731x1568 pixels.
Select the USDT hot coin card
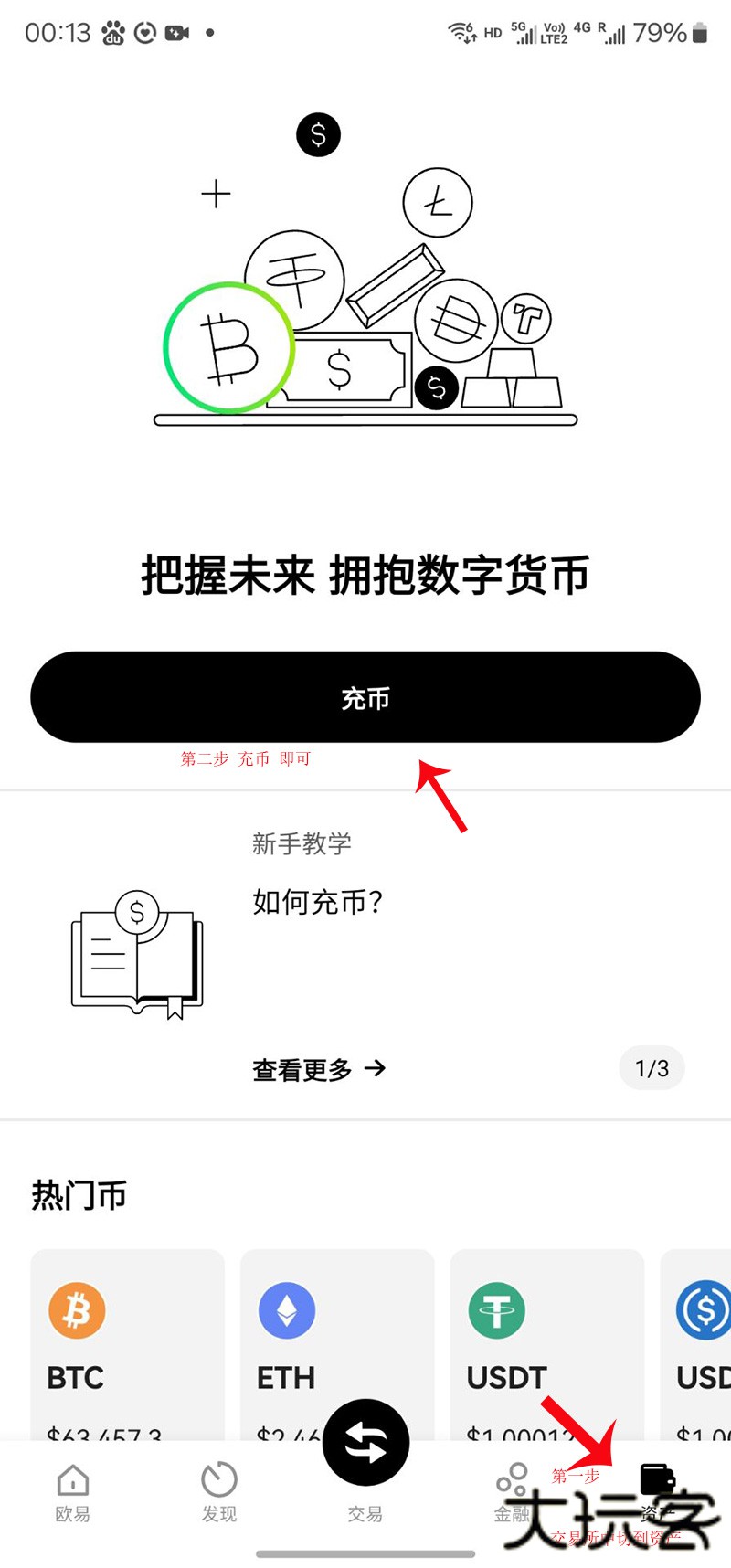546,1343
